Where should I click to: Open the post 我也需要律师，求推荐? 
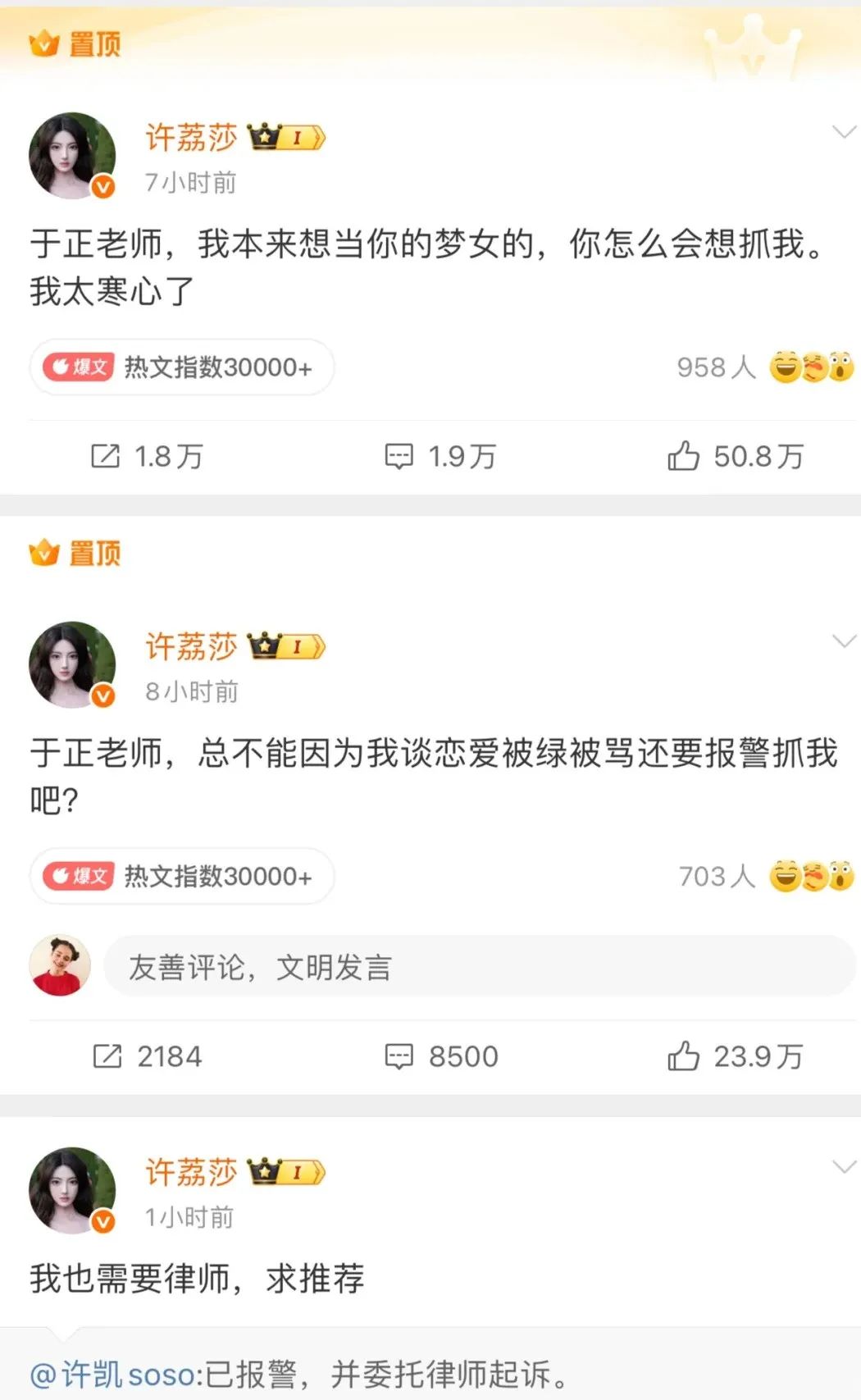pos(197,1279)
